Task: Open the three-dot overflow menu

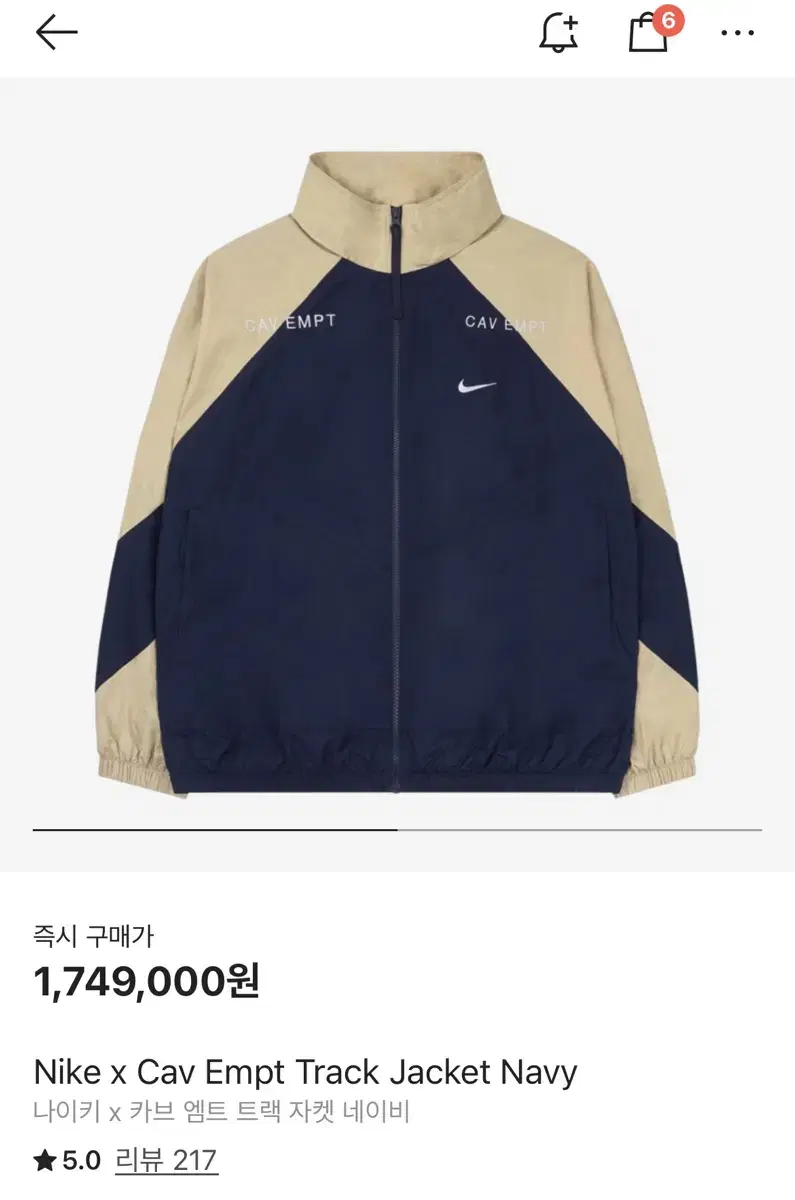Action: click(737, 33)
